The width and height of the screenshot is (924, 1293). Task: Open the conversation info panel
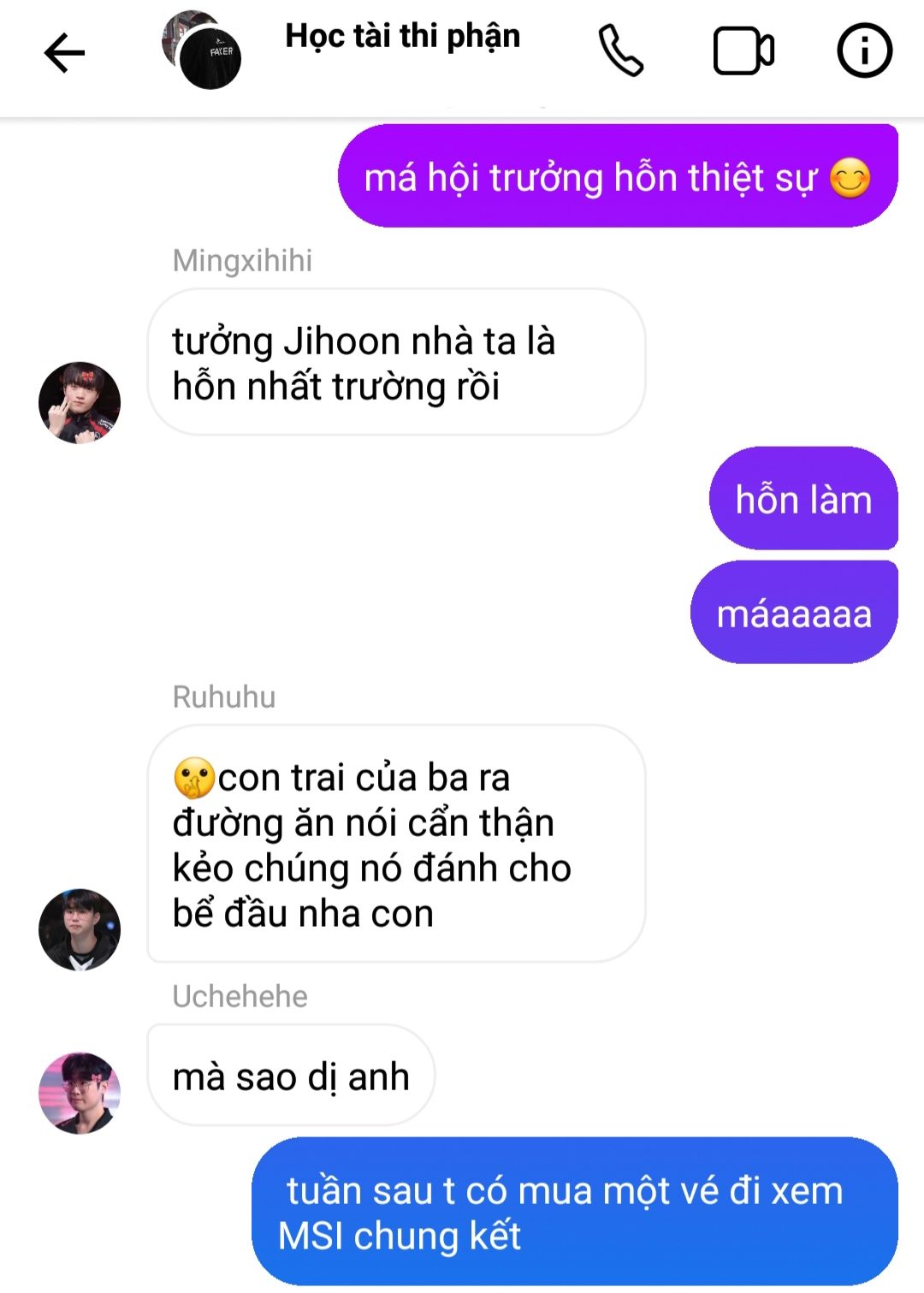coord(864,51)
